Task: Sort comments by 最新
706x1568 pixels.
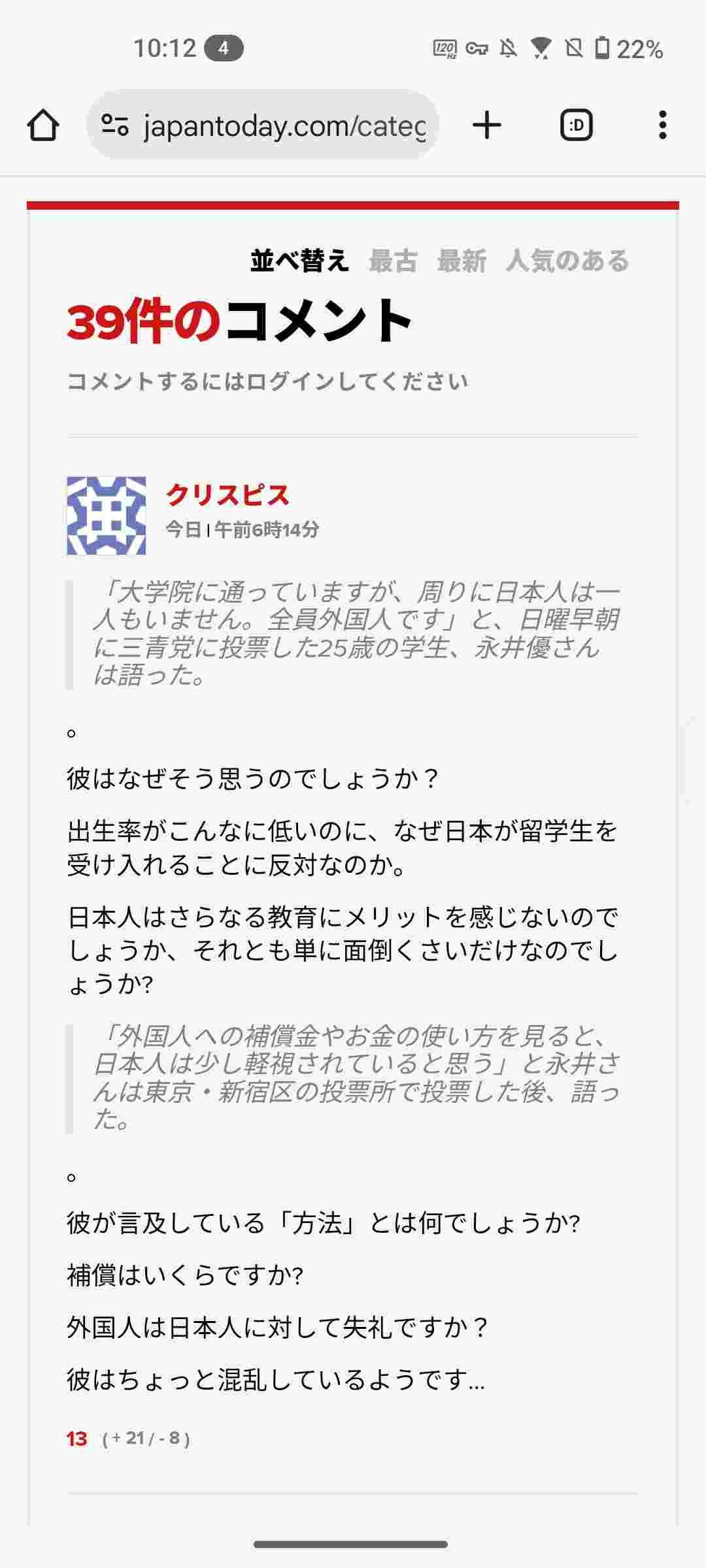Action: pyautogui.click(x=462, y=261)
